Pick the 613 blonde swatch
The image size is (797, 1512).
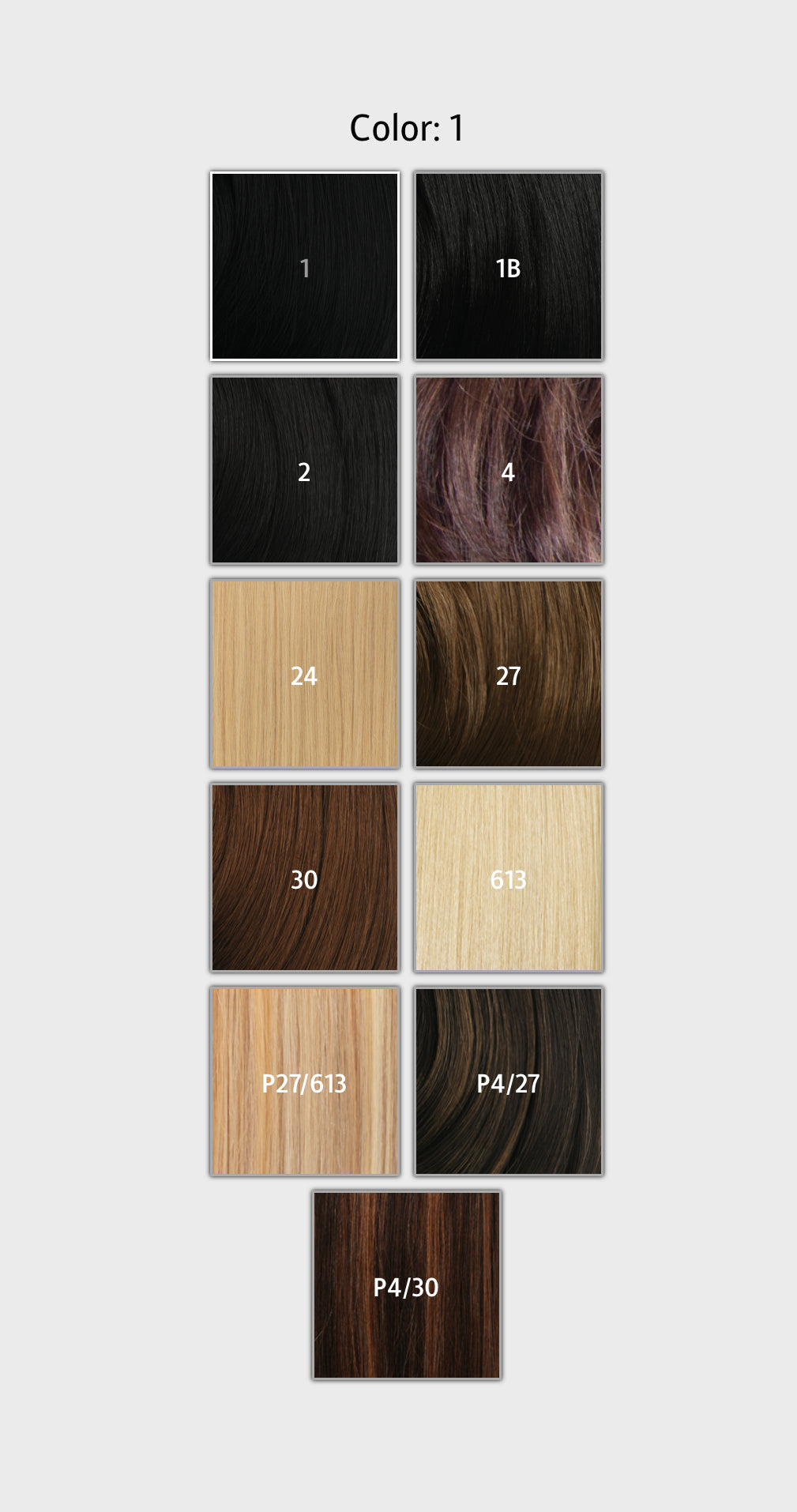point(508,878)
